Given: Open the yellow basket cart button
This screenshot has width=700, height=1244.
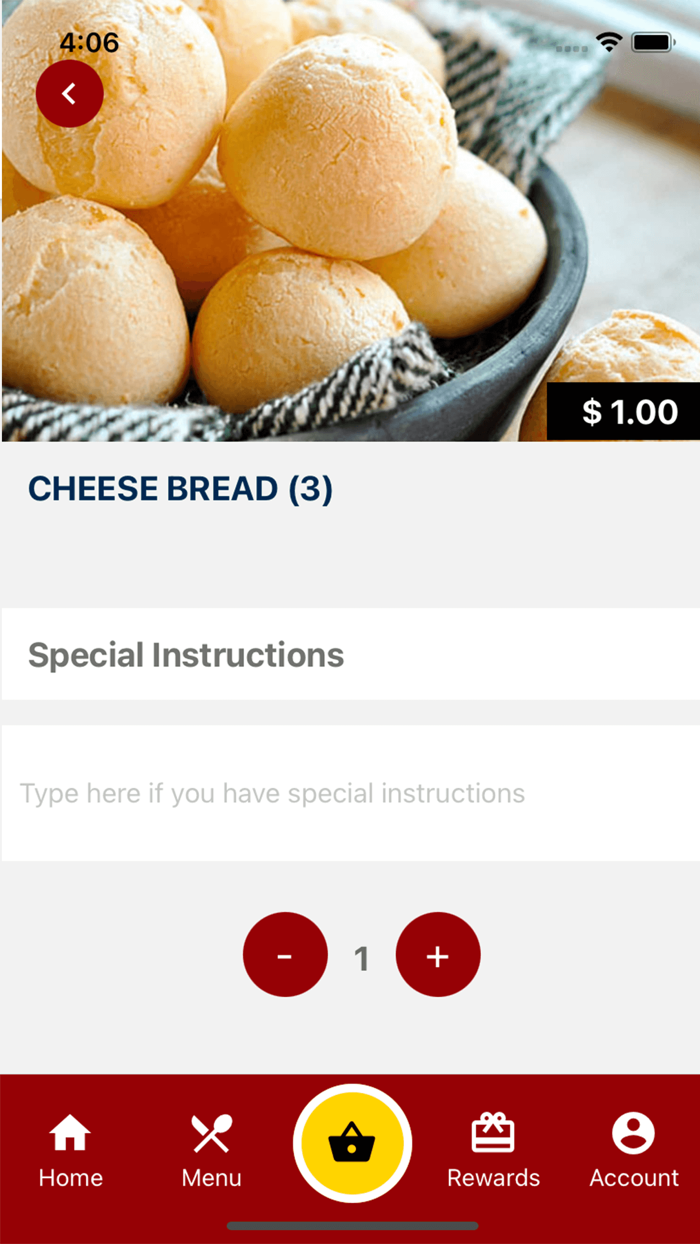Looking at the screenshot, I should click(352, 1142).
